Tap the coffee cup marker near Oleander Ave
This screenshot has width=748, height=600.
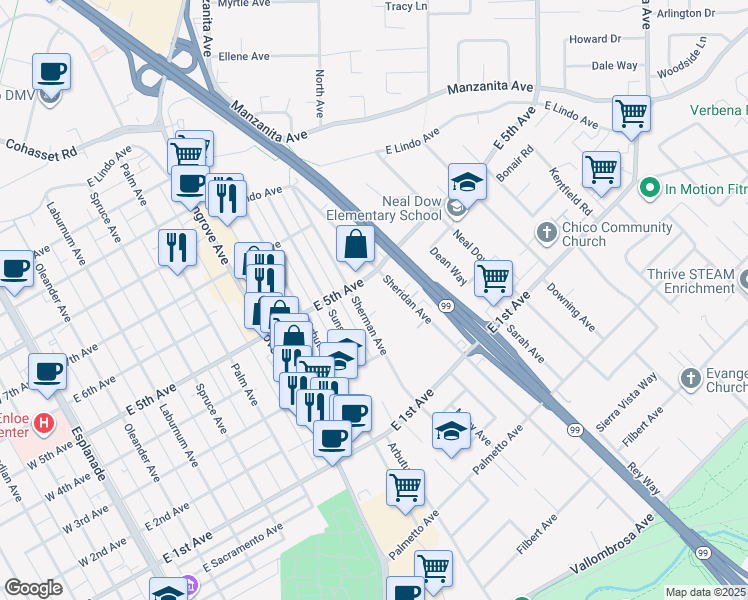(15, 269)
